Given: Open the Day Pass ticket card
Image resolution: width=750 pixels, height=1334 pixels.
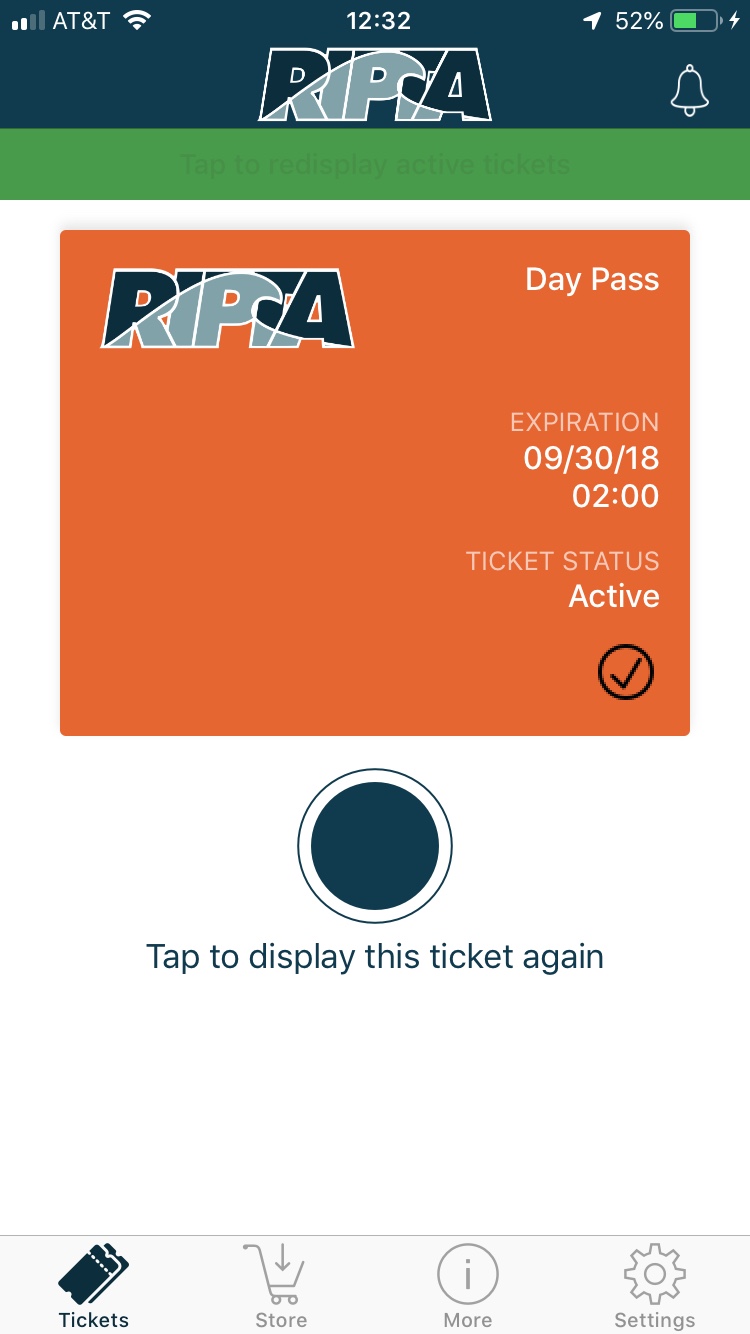Looking at the screenshot, I should 375,483.
